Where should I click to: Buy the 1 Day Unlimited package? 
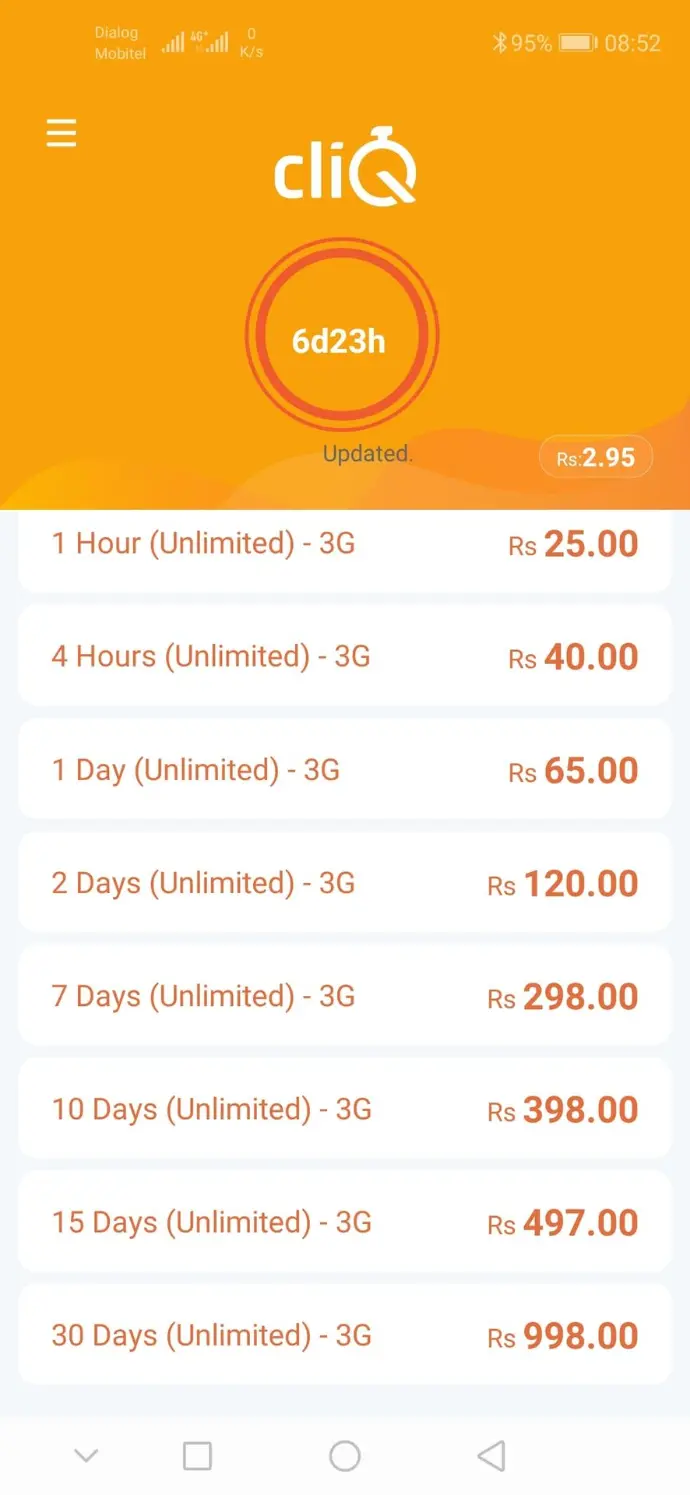(344, 769)
